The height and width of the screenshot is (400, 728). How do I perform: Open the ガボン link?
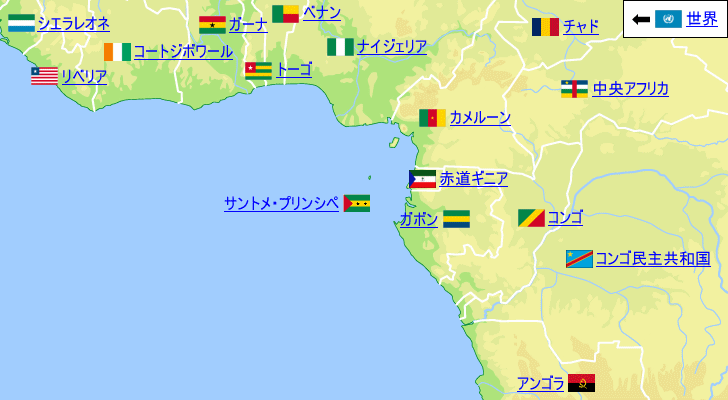pyautogui.click(x=419, y=219)
